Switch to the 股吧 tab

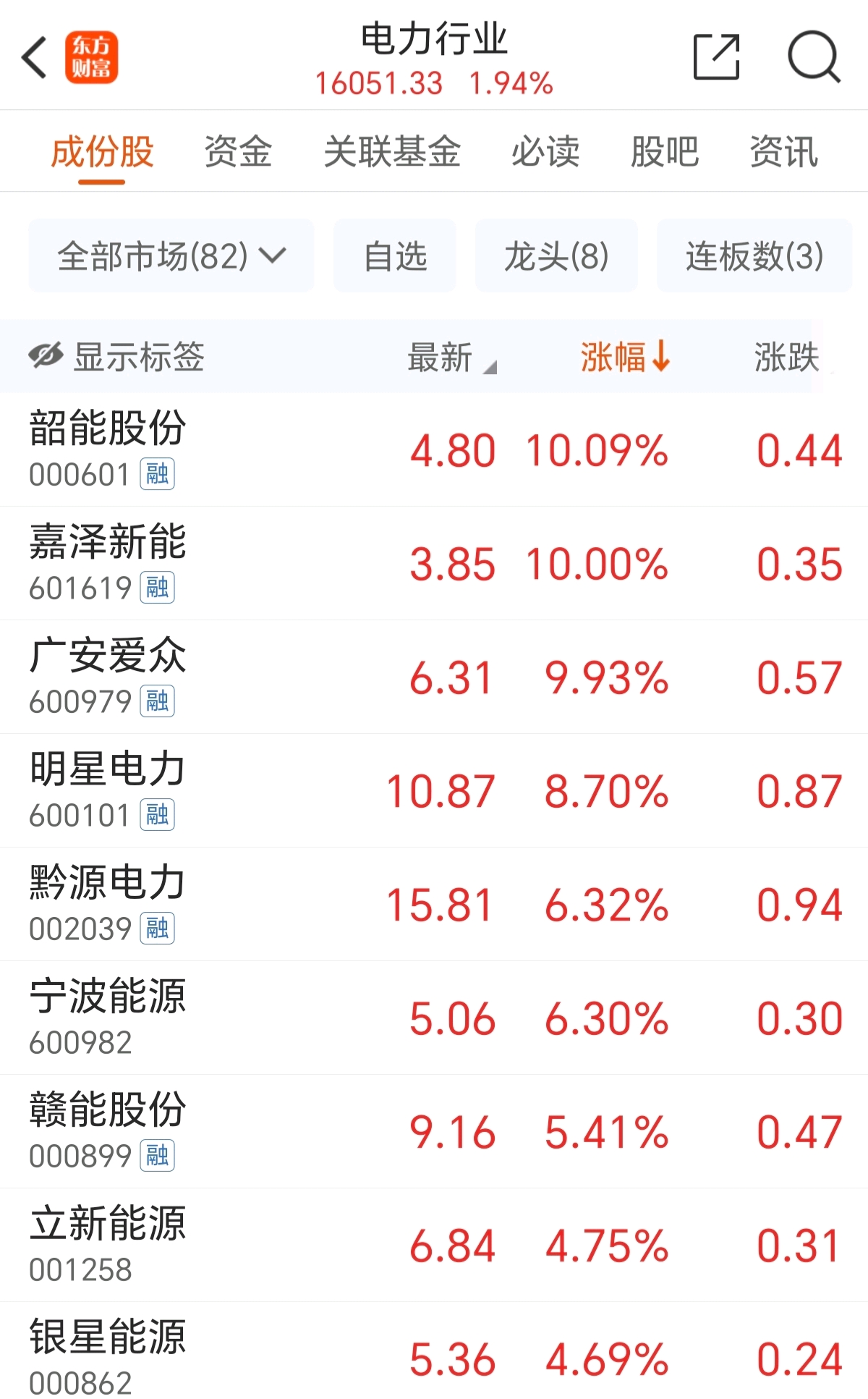pos(664,152)
